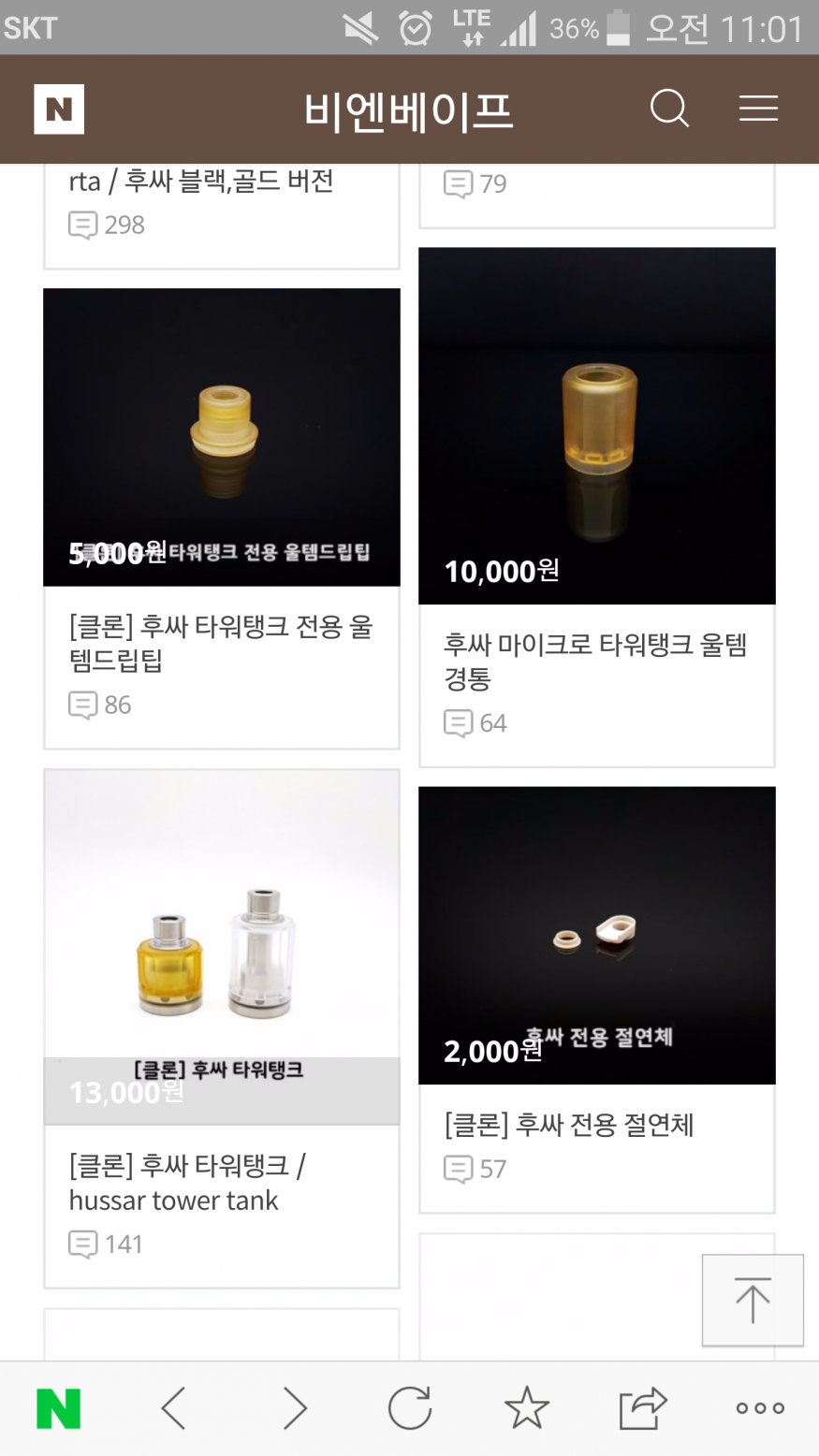Reload the page

point(410,1408)
